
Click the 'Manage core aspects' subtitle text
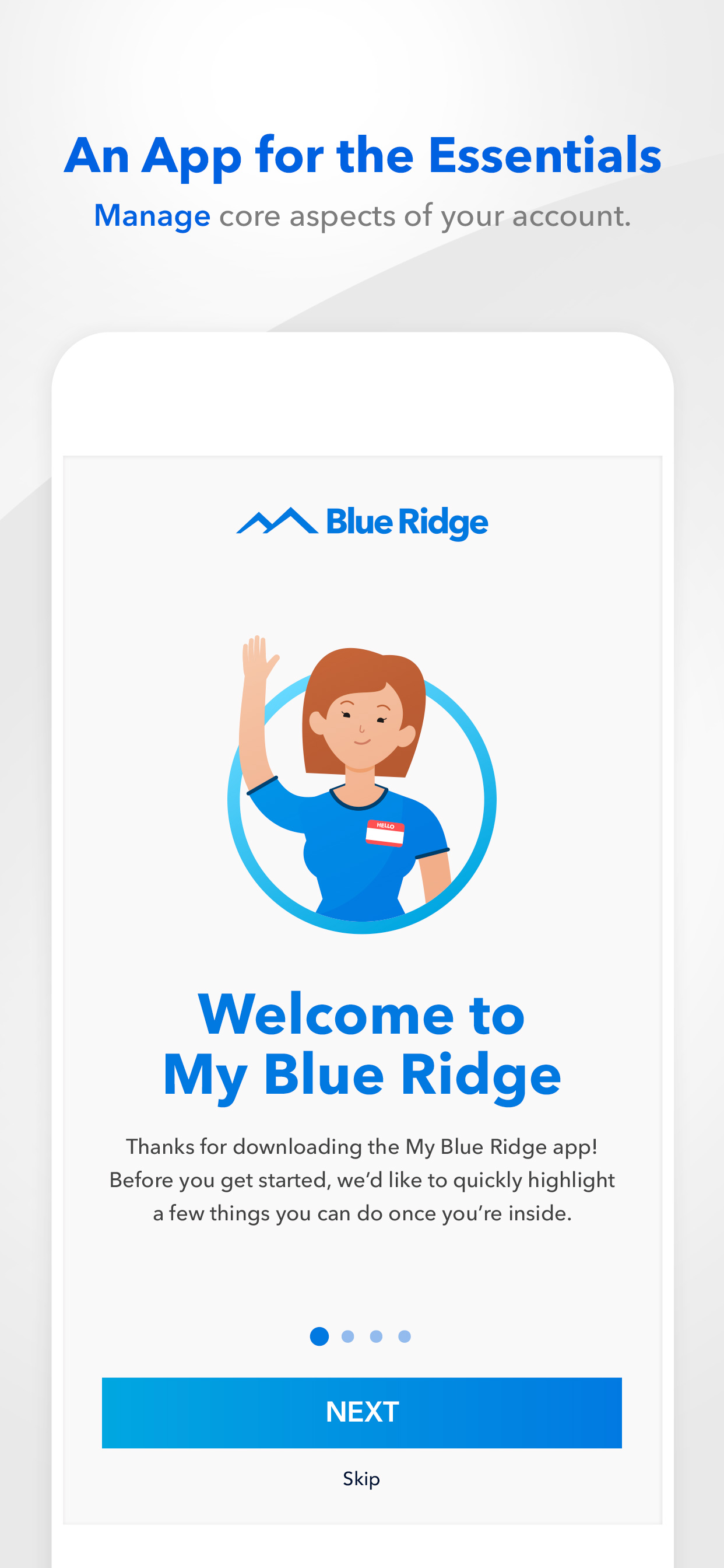tap(362, 215)
